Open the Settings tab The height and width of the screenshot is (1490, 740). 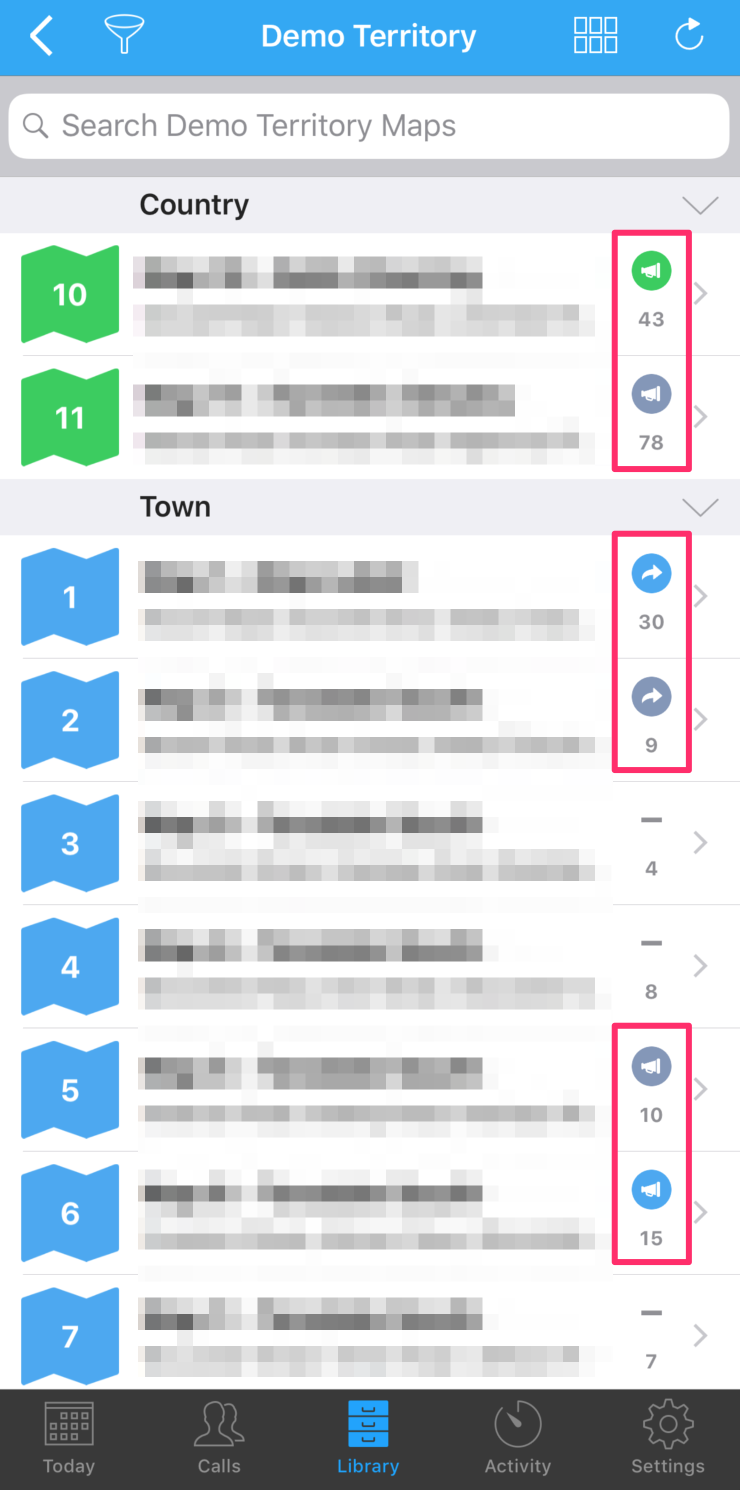pyautogui.click(x=668, y=1438)
